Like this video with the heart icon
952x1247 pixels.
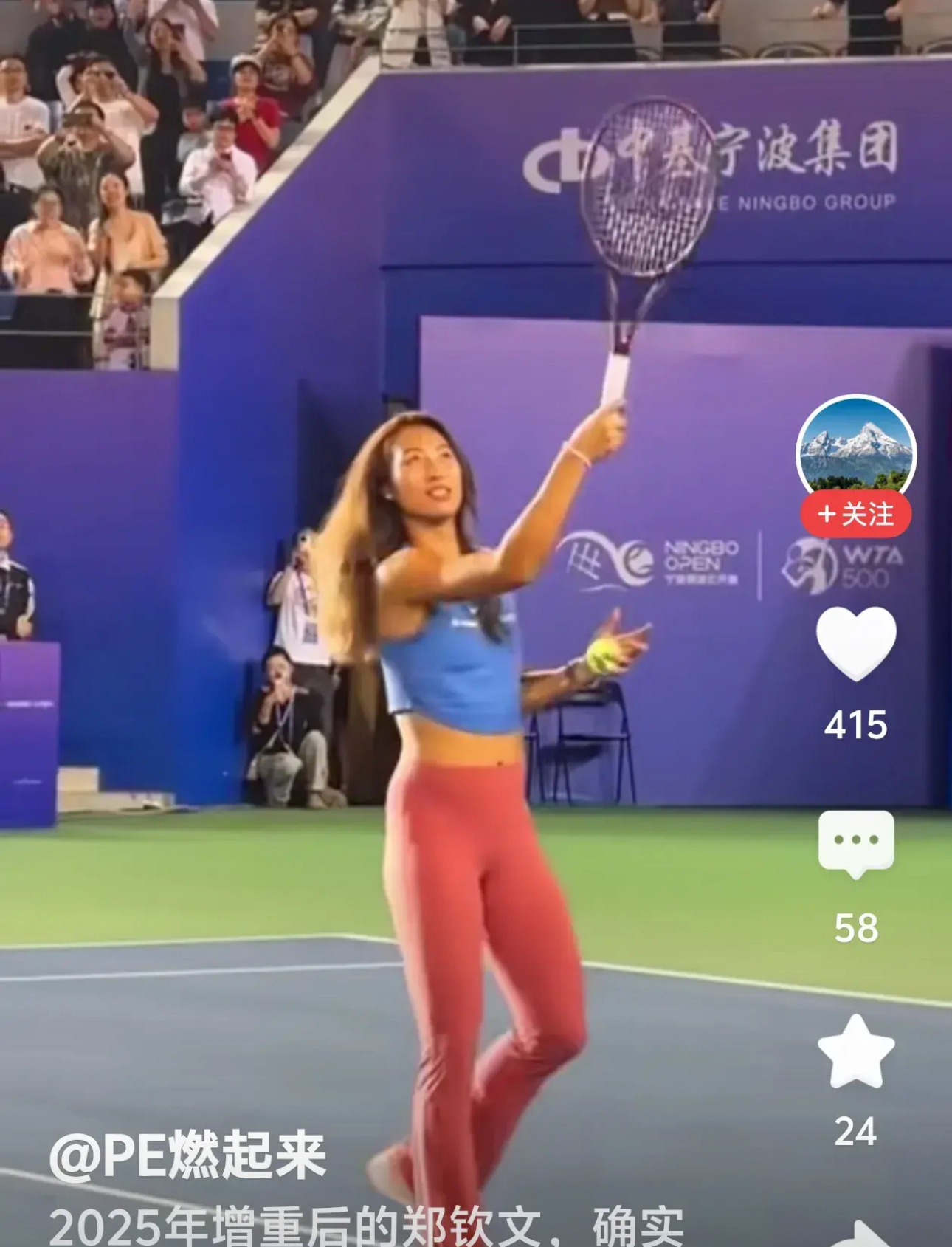(856, 644)
